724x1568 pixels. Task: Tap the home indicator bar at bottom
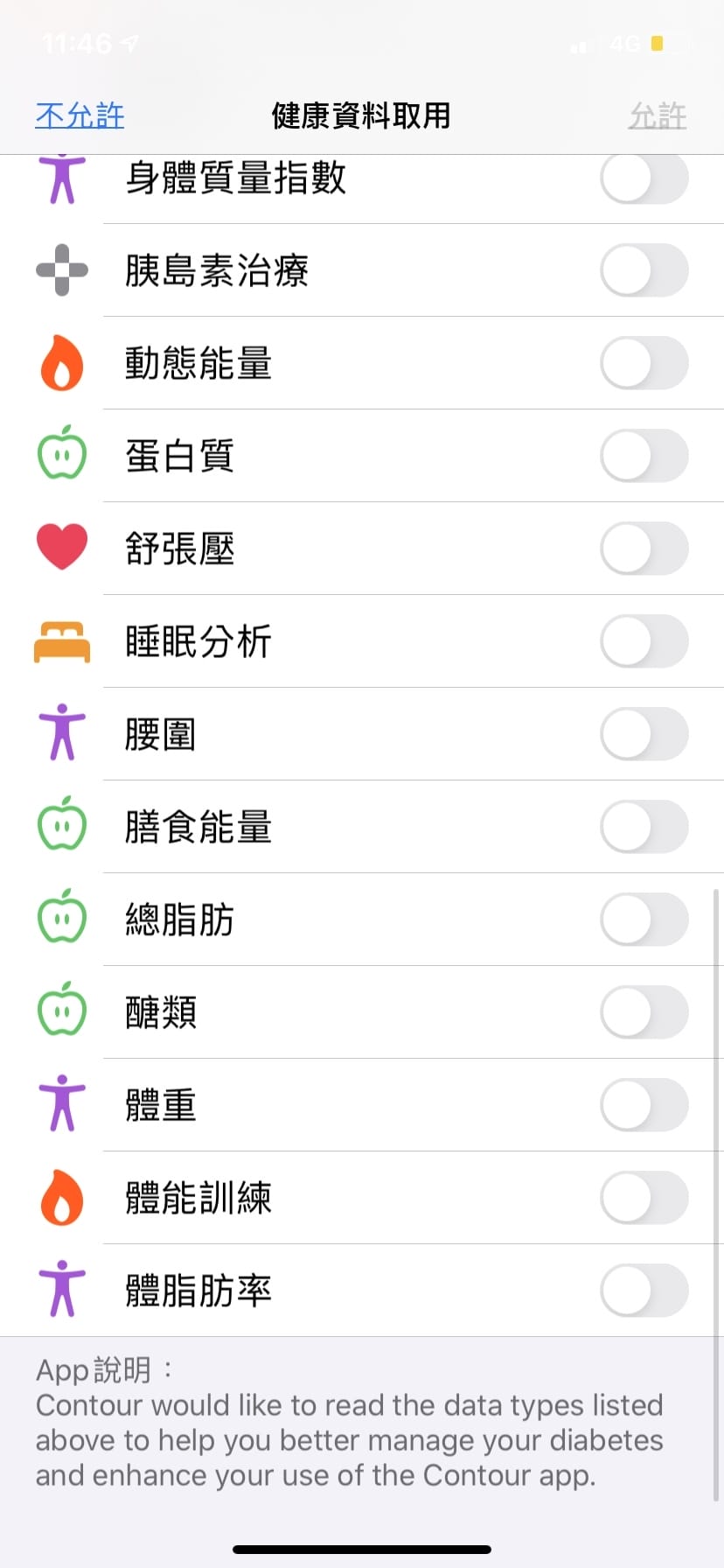(362, 1547)
